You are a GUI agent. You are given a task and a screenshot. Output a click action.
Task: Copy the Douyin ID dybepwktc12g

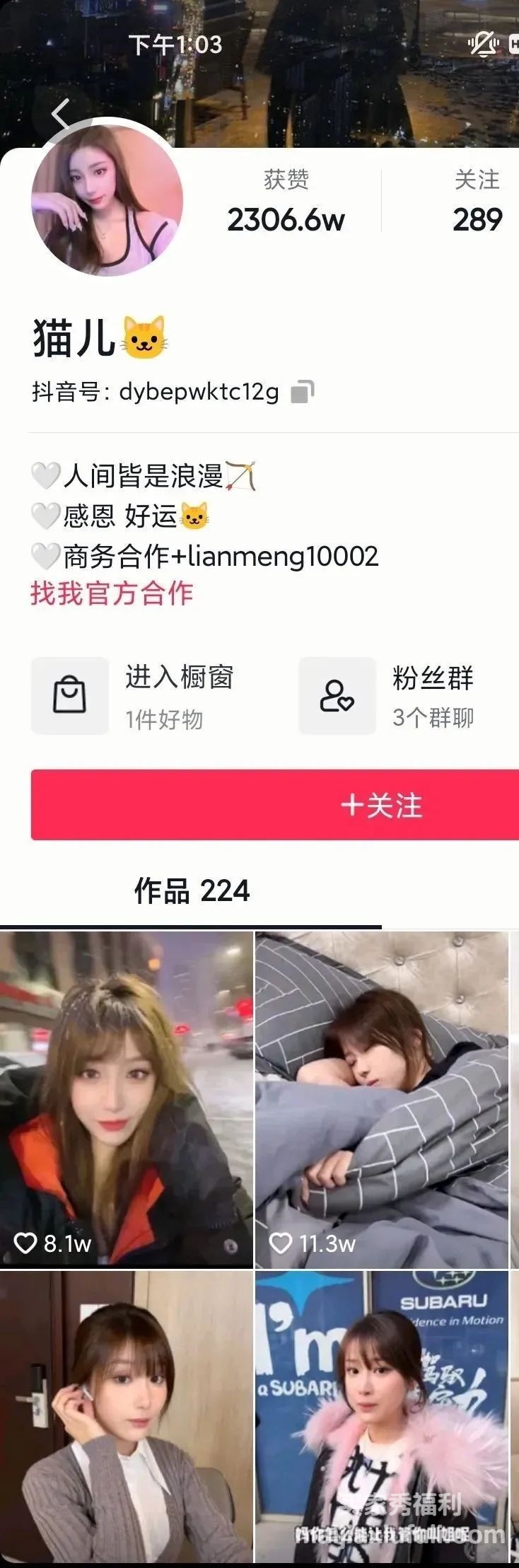[x=302, y=391]
